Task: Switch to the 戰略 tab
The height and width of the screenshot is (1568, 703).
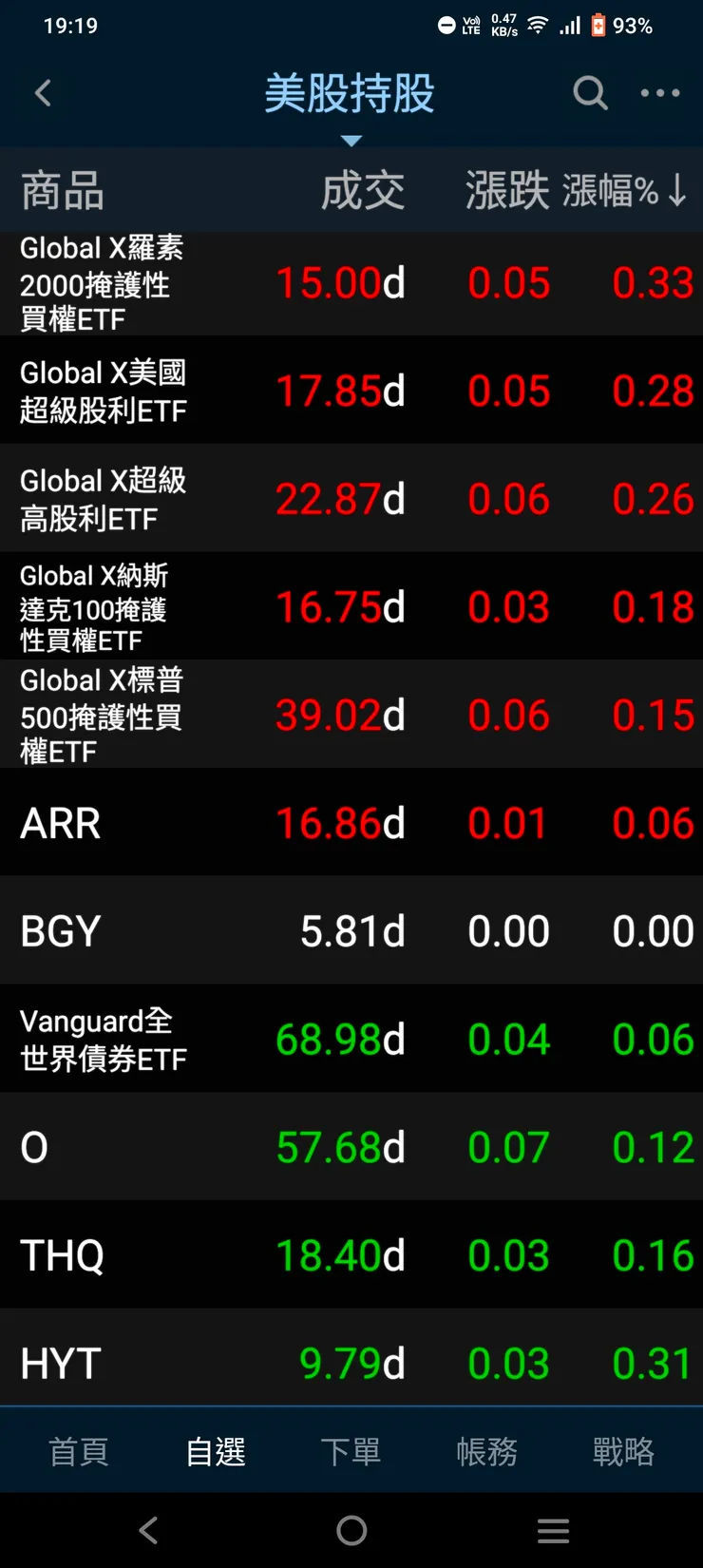Action: click(x=623, y=1451)
